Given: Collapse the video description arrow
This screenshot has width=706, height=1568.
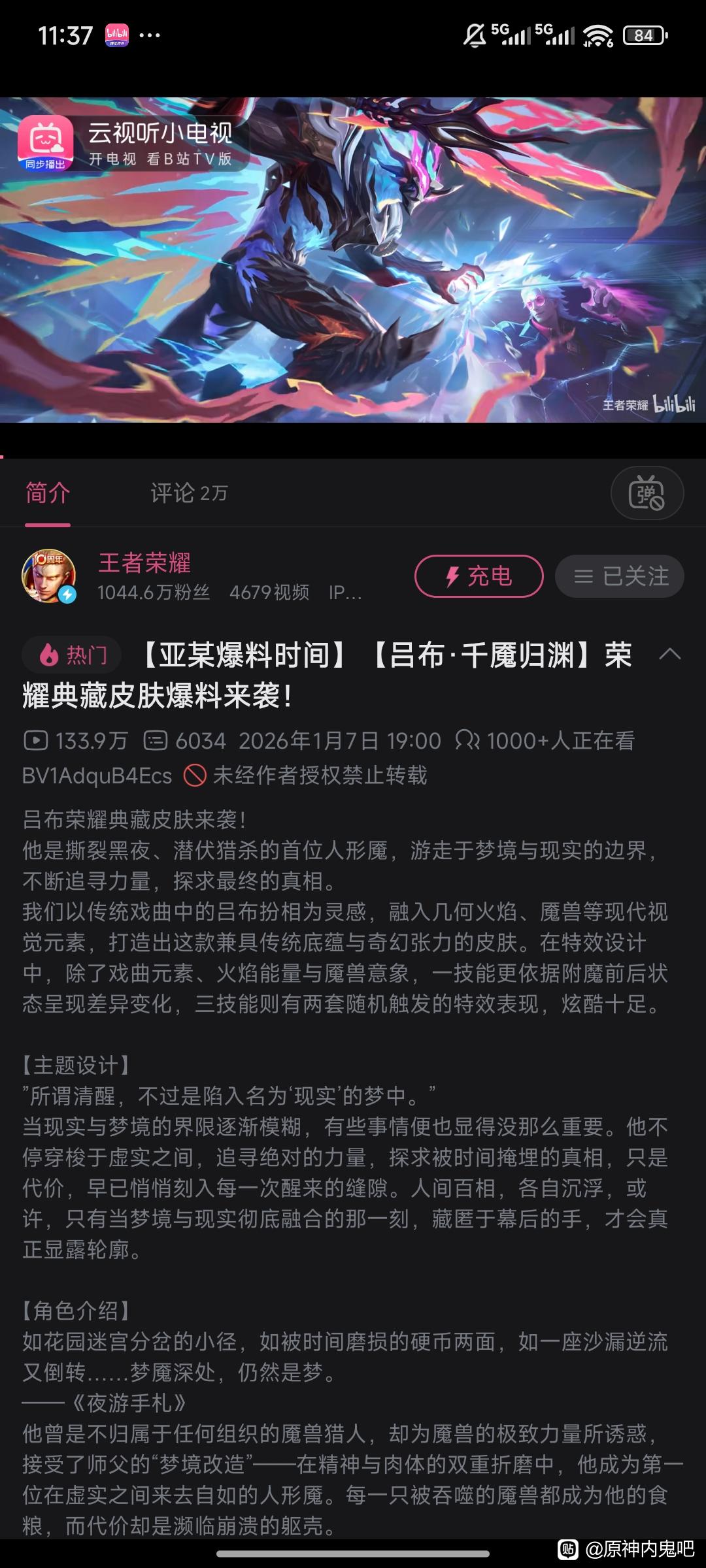Looking at the screenshot, I should tap(670, 654).
